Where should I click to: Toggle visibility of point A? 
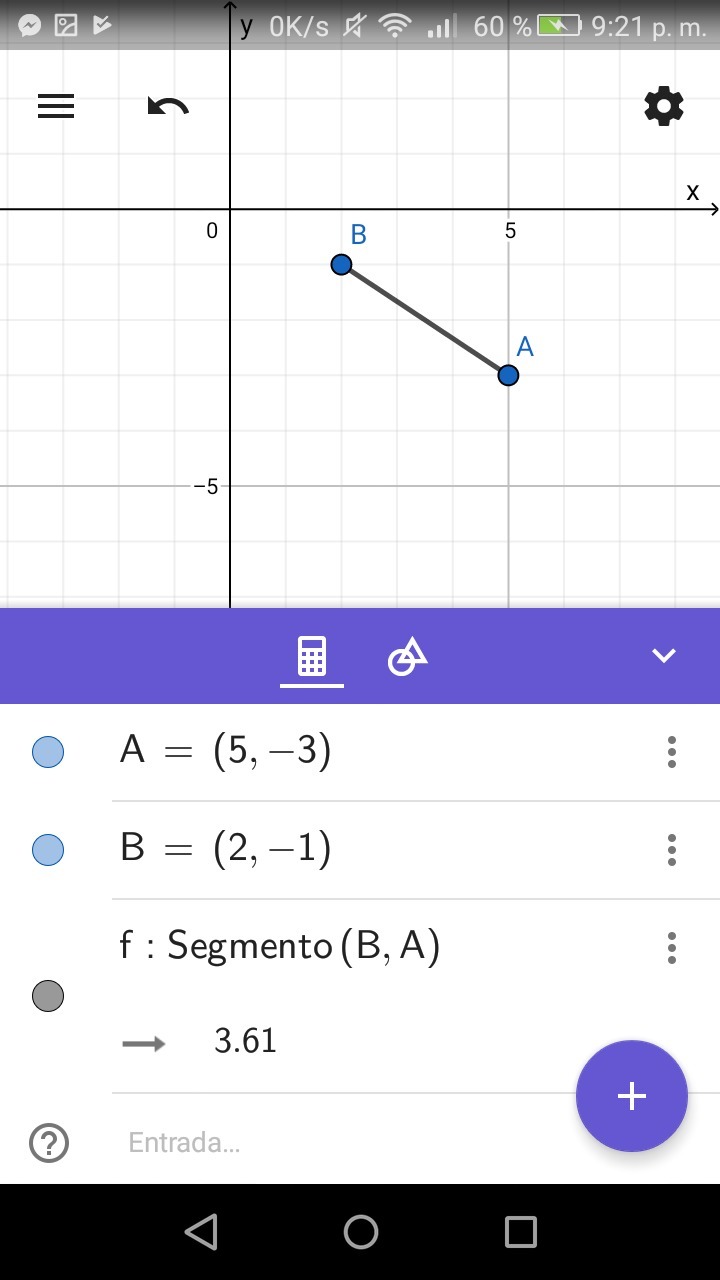[48, 752]
